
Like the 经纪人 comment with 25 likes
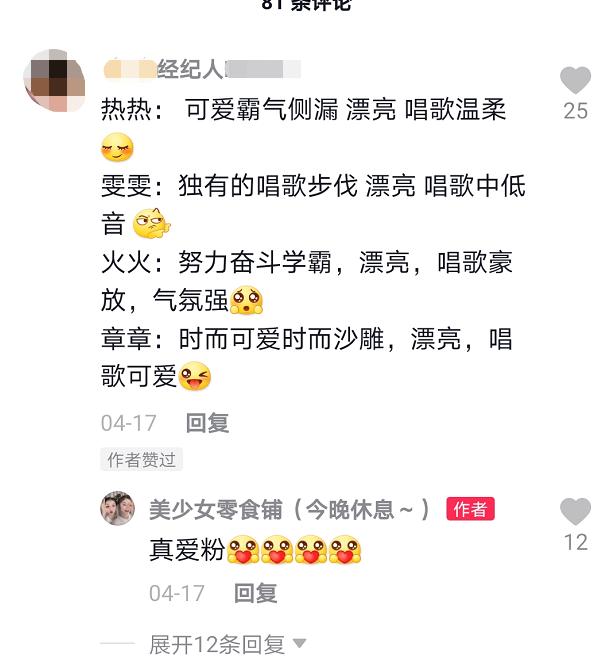click(x=575, y=80)
